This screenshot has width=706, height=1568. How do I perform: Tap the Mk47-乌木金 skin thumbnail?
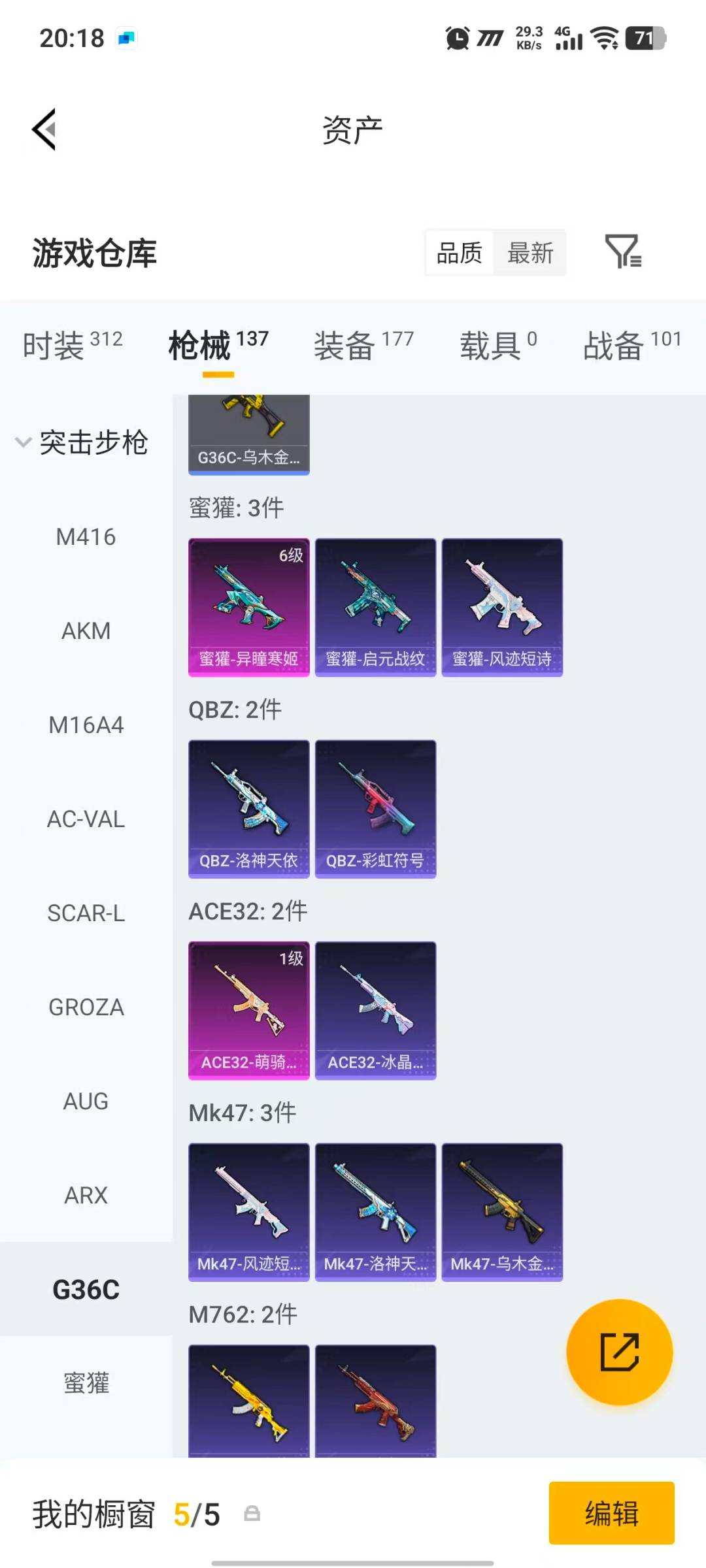[501, 1212]
